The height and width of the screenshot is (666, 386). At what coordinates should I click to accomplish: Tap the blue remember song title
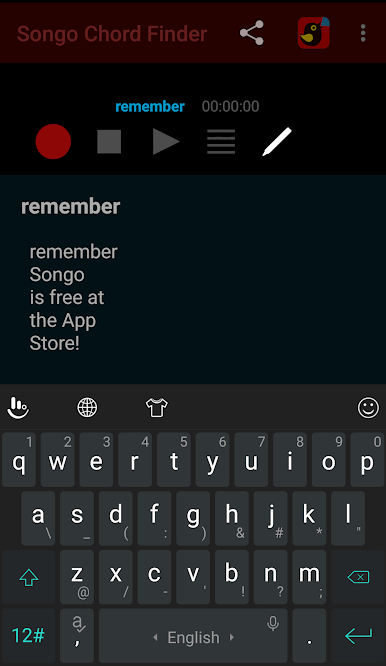click(150, 106)
